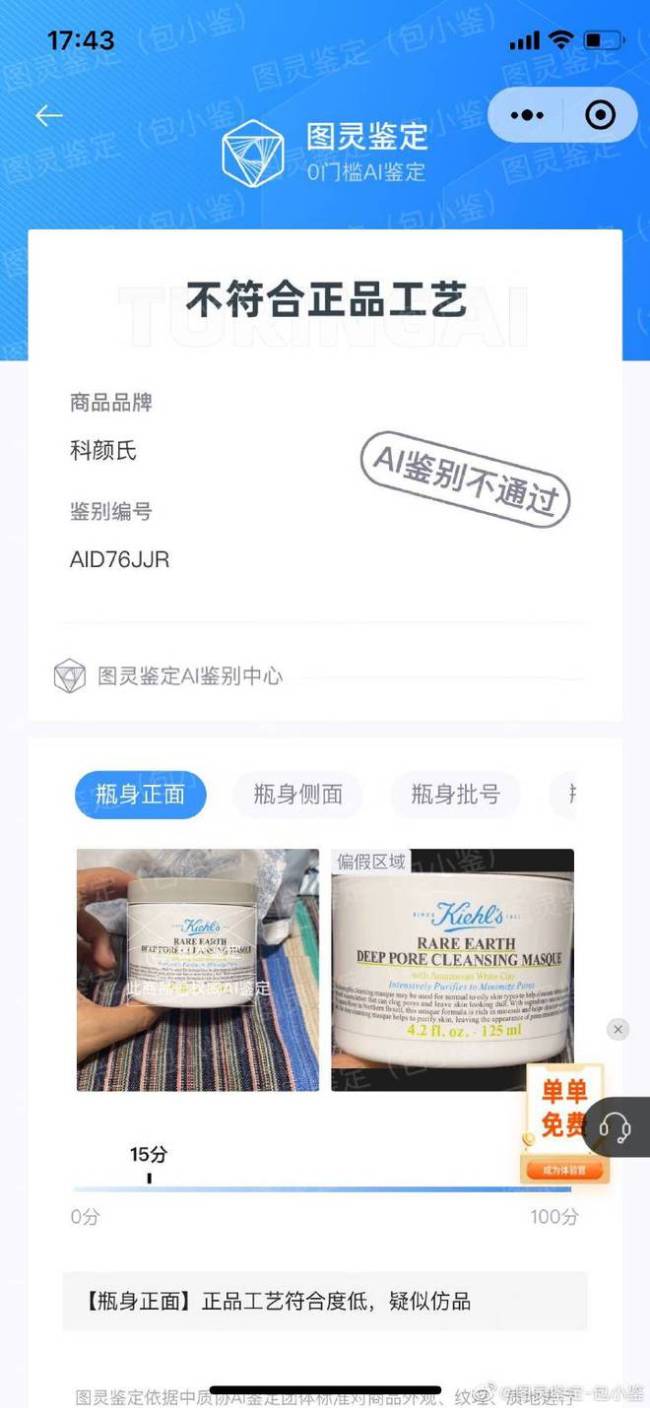Close the mini program with the circle button
This screenshot has width=650, height=1408.
click(x=600, y=115)
